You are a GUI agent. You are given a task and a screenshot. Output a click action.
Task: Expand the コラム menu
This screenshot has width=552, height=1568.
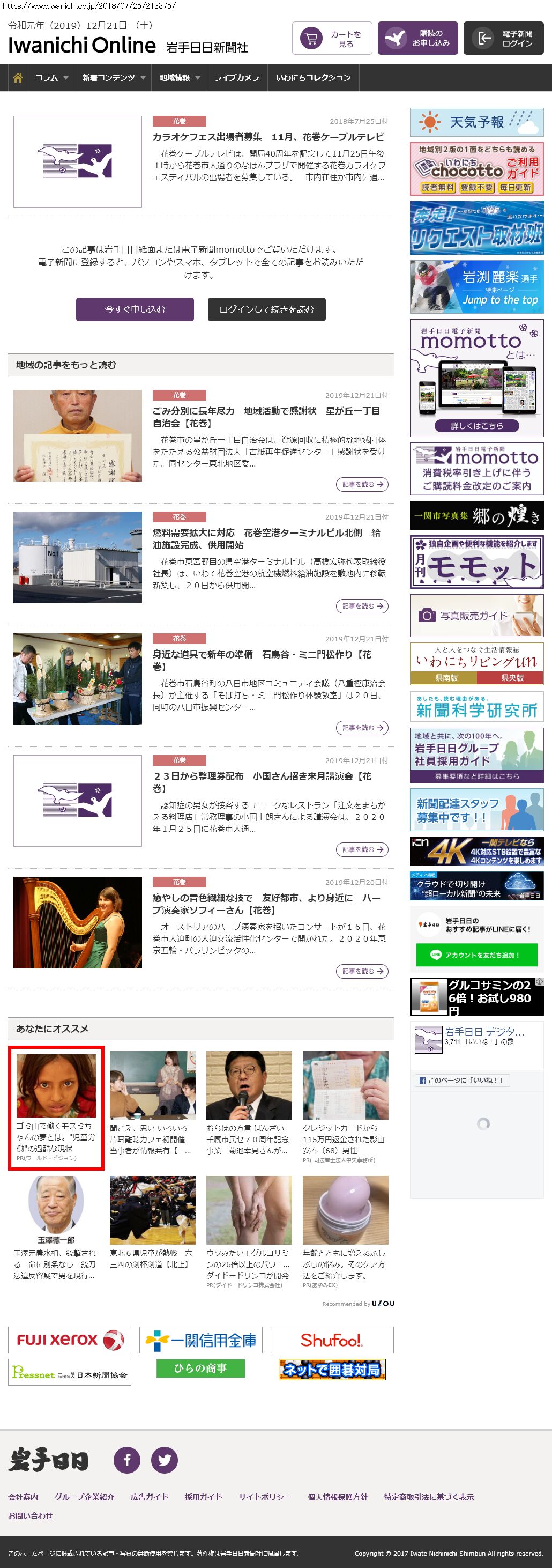click(51, 78)
